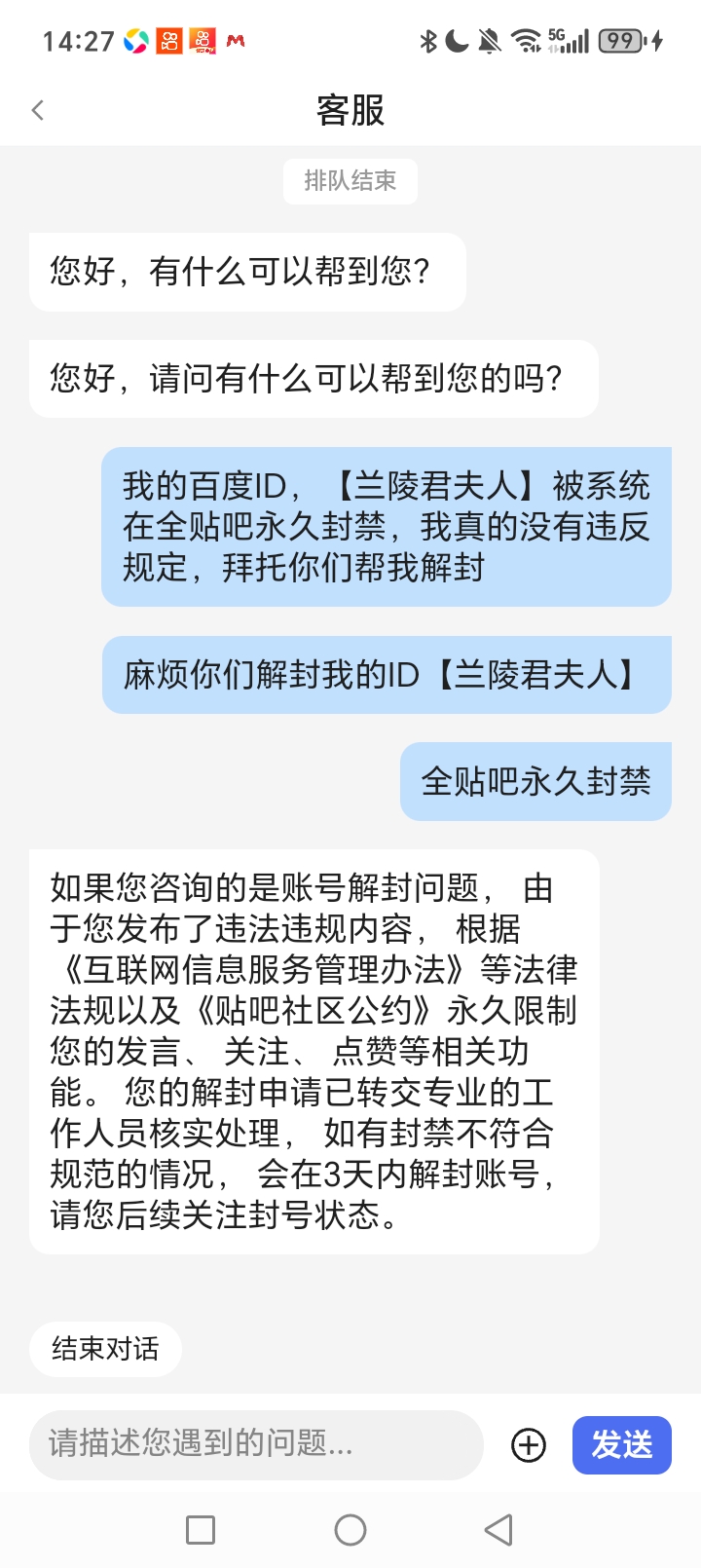Go to the system home screen

pos(350,1530)
